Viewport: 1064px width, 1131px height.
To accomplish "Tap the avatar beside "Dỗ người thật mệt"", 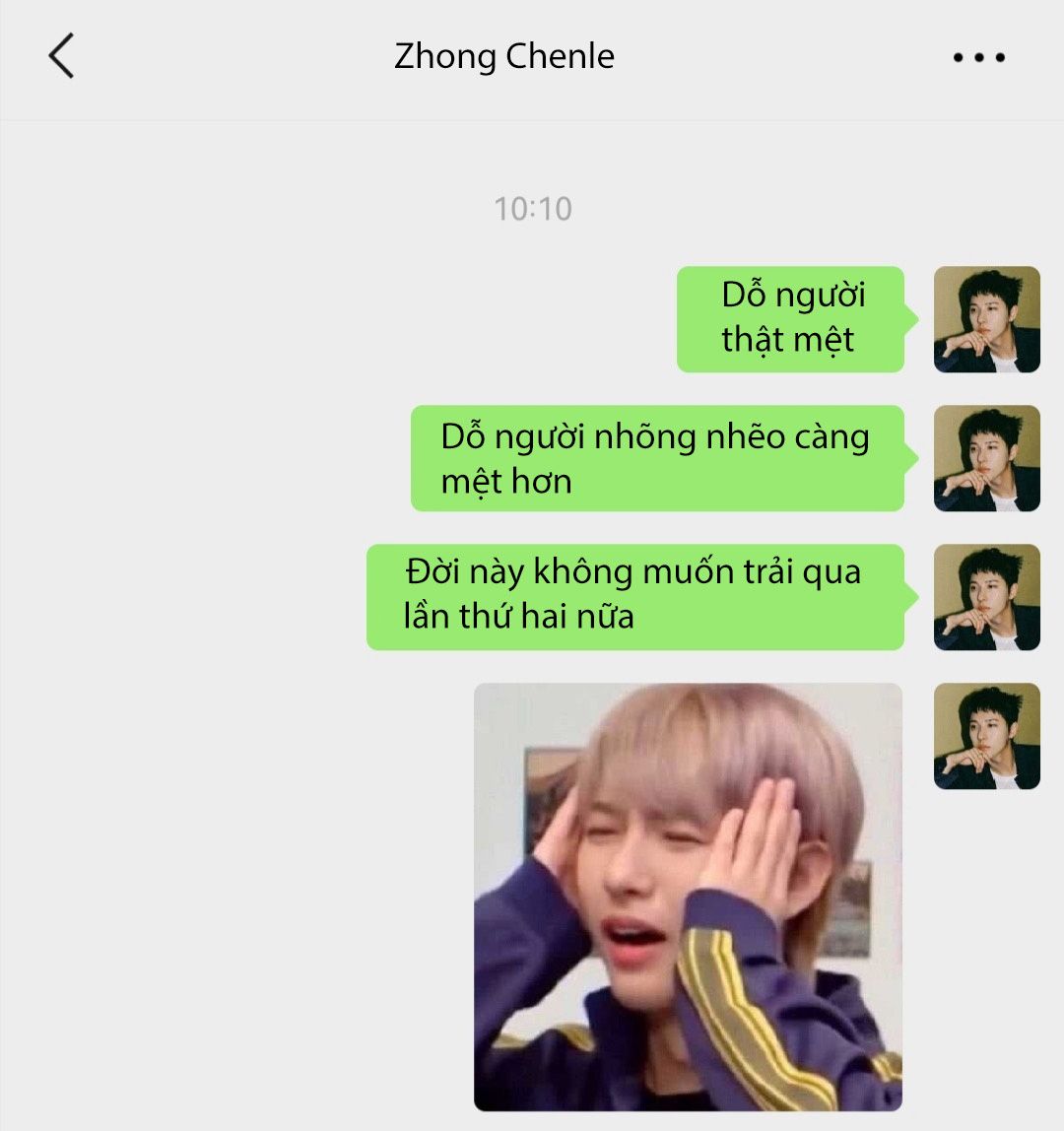I will [x=986, y=319].
